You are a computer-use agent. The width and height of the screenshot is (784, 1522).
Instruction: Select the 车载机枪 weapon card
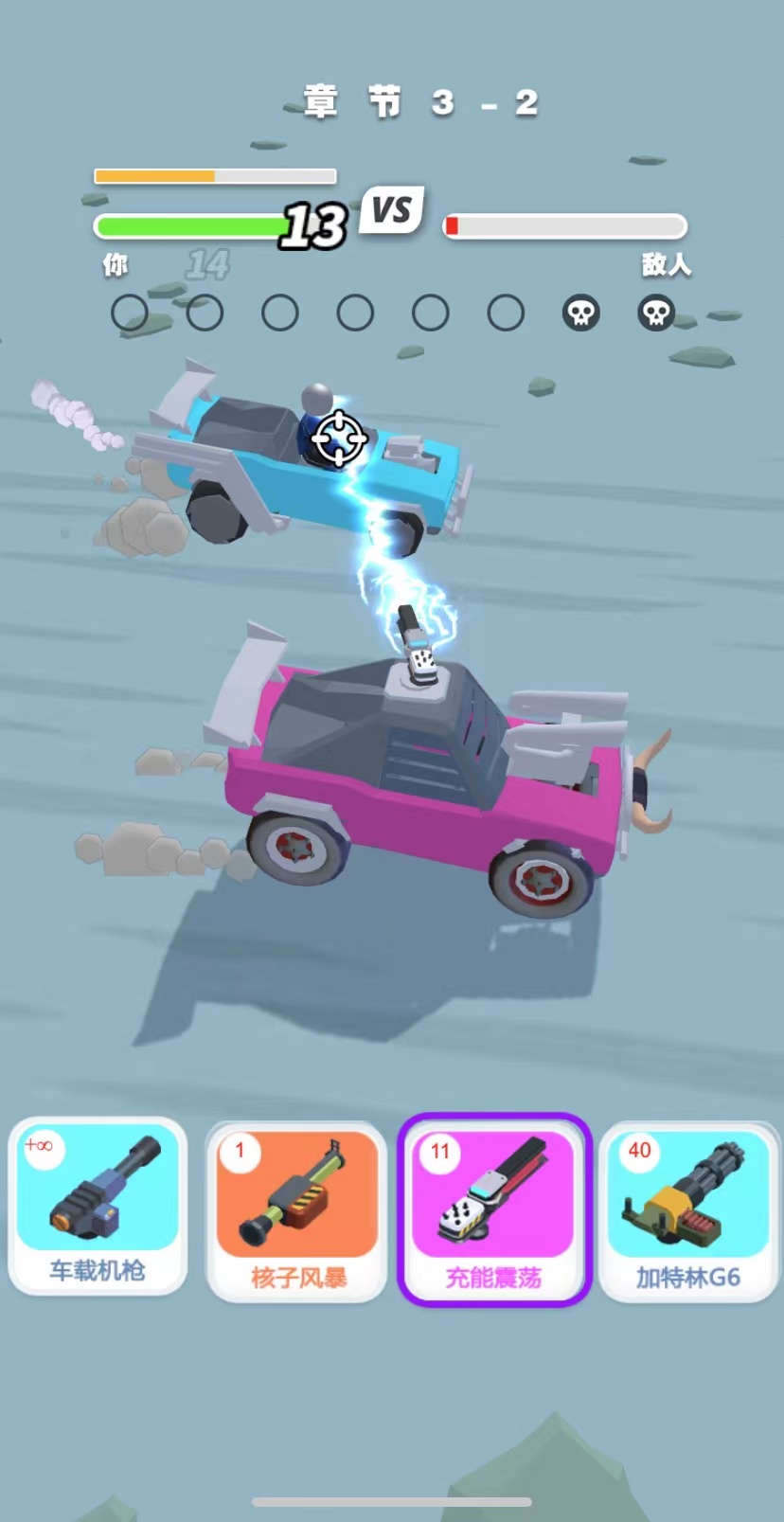click(98, 1207)
